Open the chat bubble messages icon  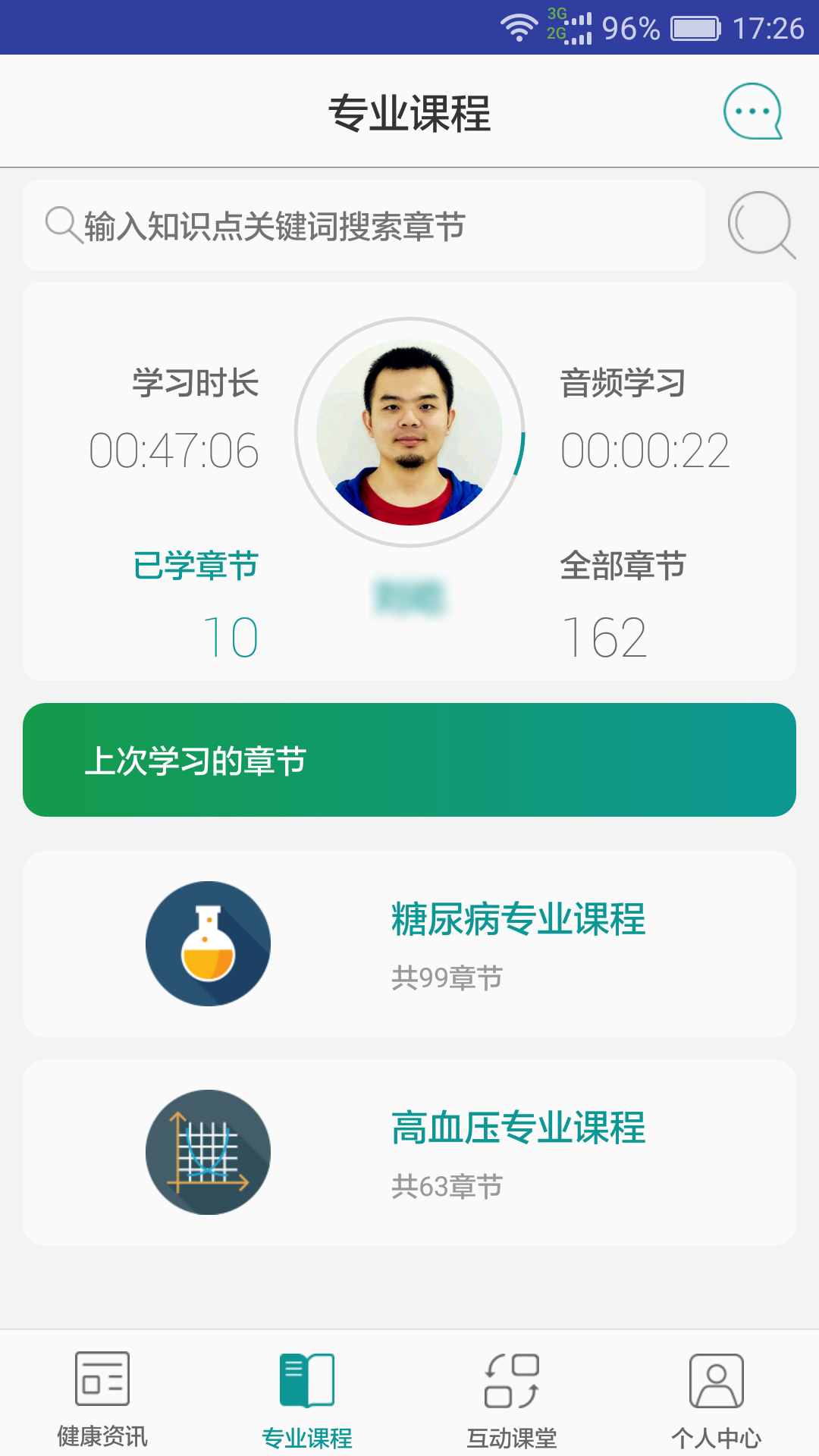752,111
